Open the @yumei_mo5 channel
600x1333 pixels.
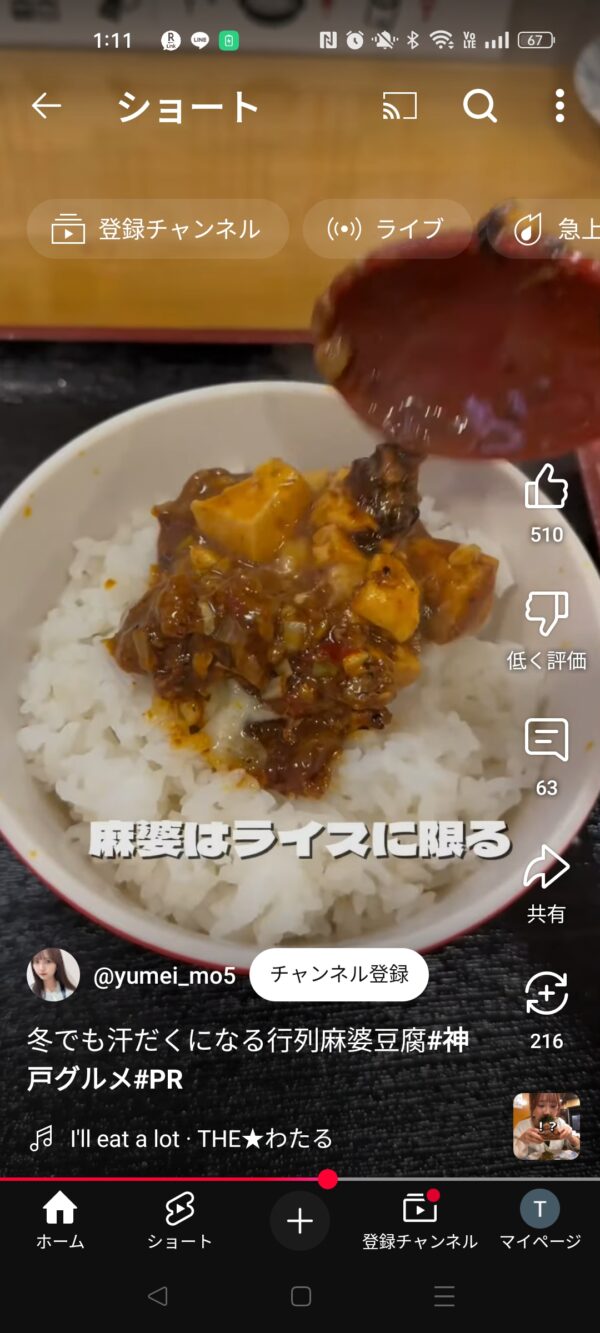pyautogui.click(x=164, y=976)
